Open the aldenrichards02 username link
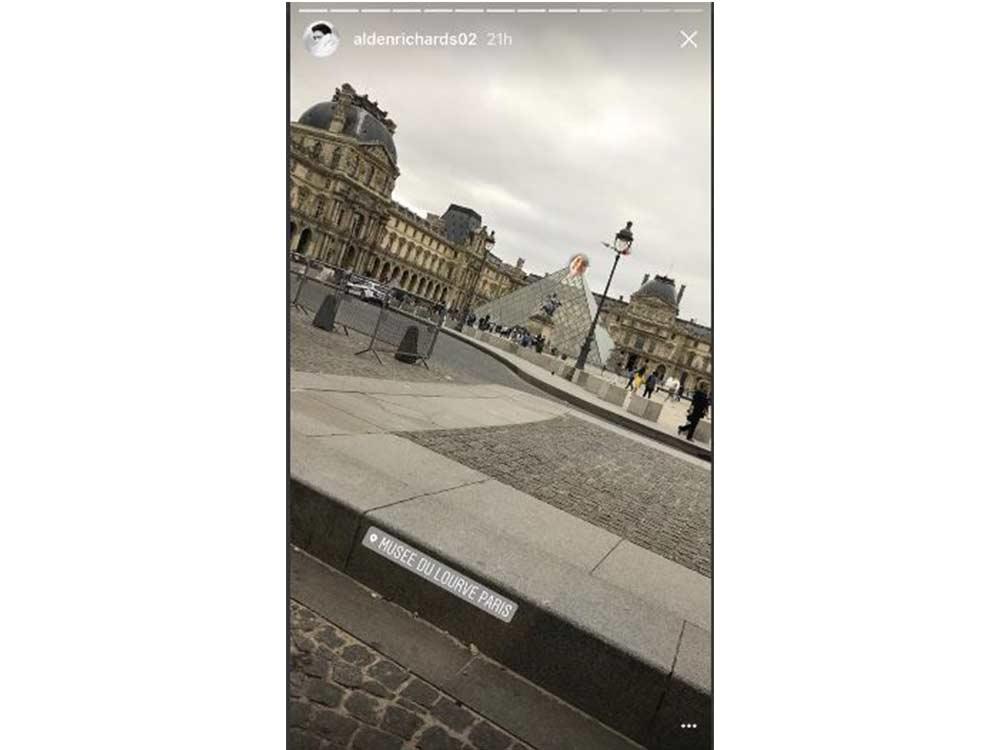The width and height of the screenshot is (1000, 750). [415, 39]
